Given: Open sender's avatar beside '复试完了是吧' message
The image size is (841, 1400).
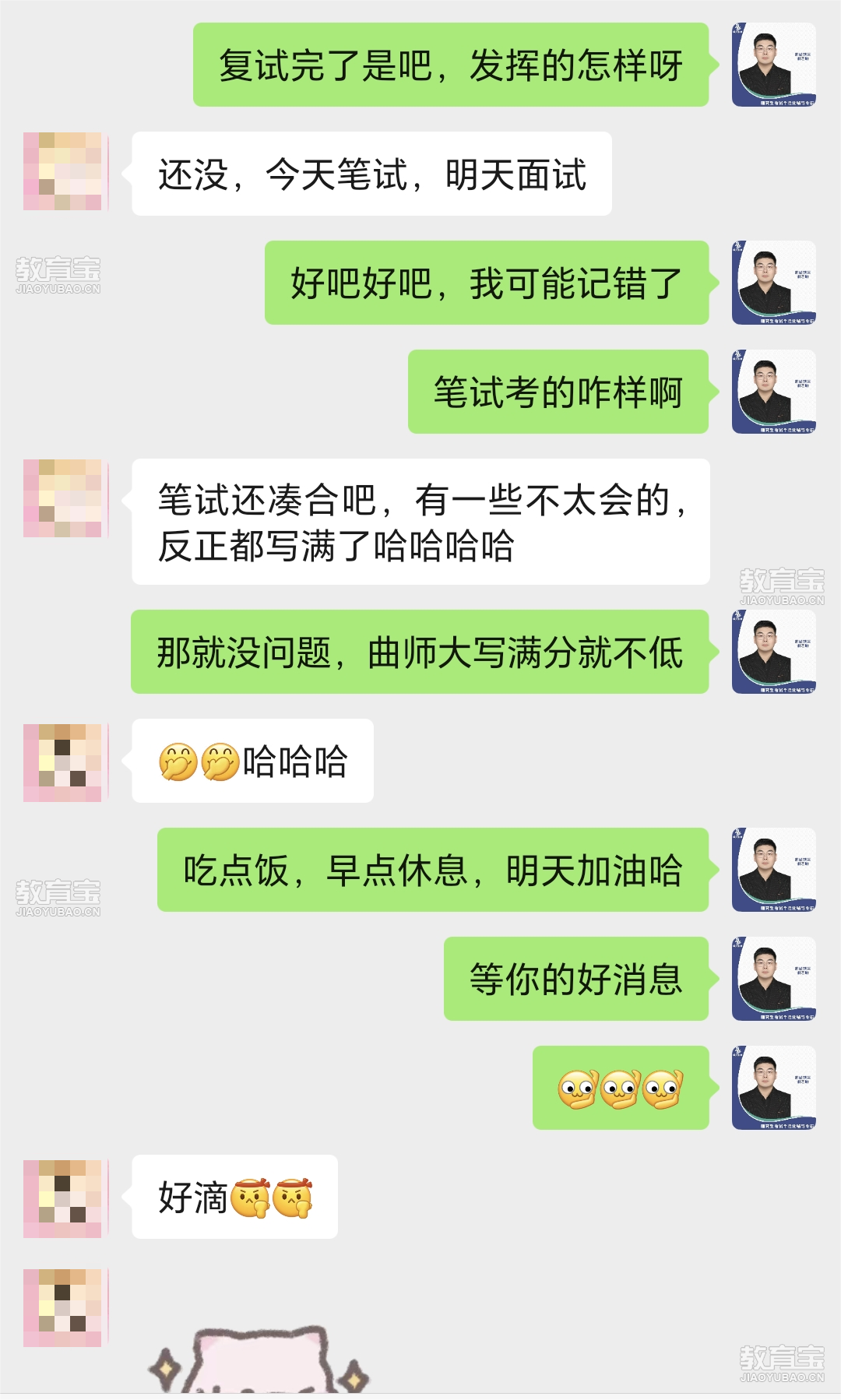Looking at the screenshot, I should (773, 65).
